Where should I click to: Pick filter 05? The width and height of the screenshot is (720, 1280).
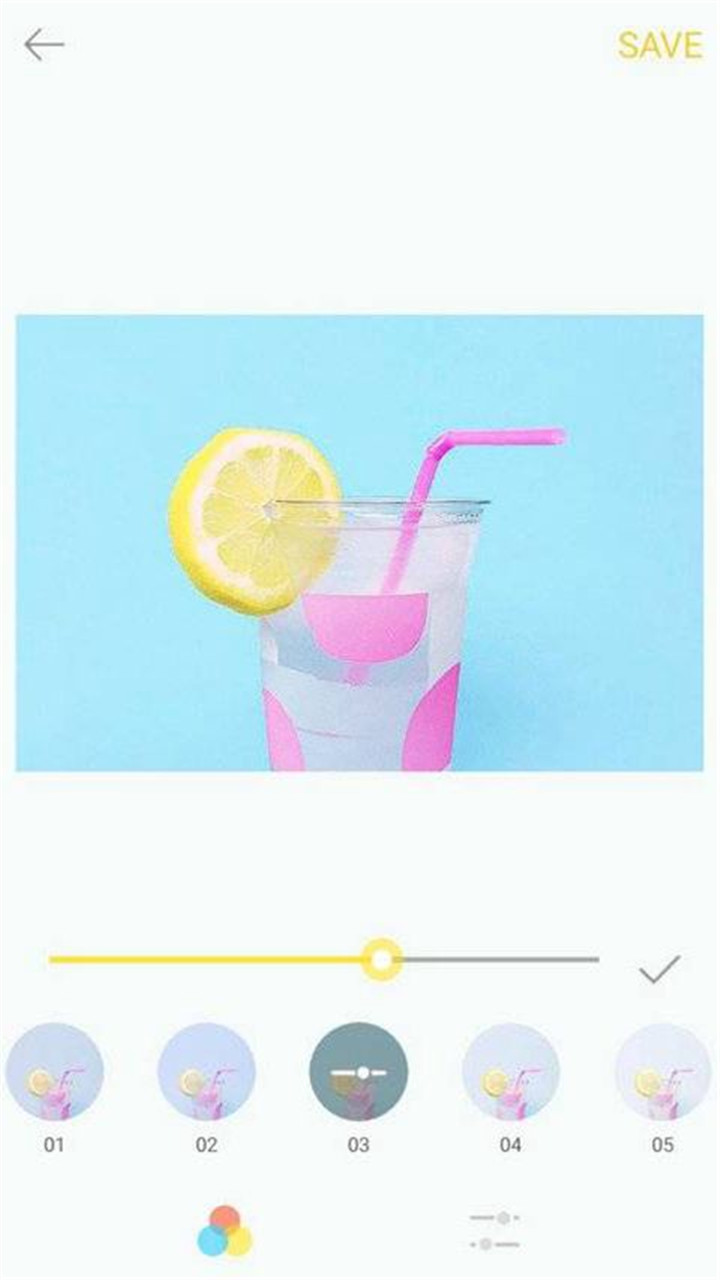(x=662, y=1072)
